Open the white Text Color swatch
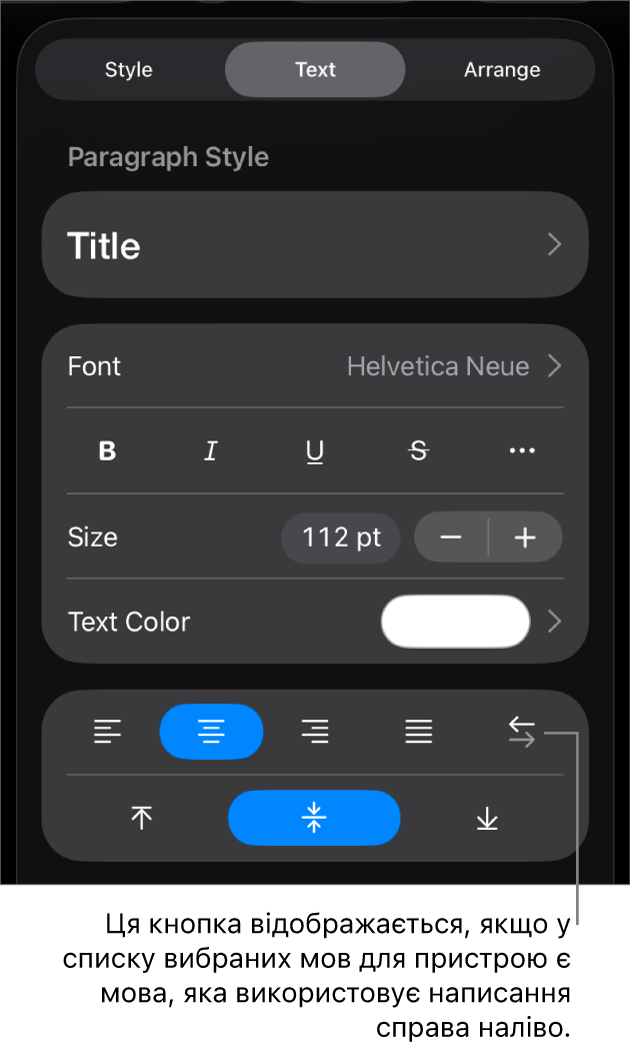The height and width of the screenshot is (1056, 630). coord(455,622)
